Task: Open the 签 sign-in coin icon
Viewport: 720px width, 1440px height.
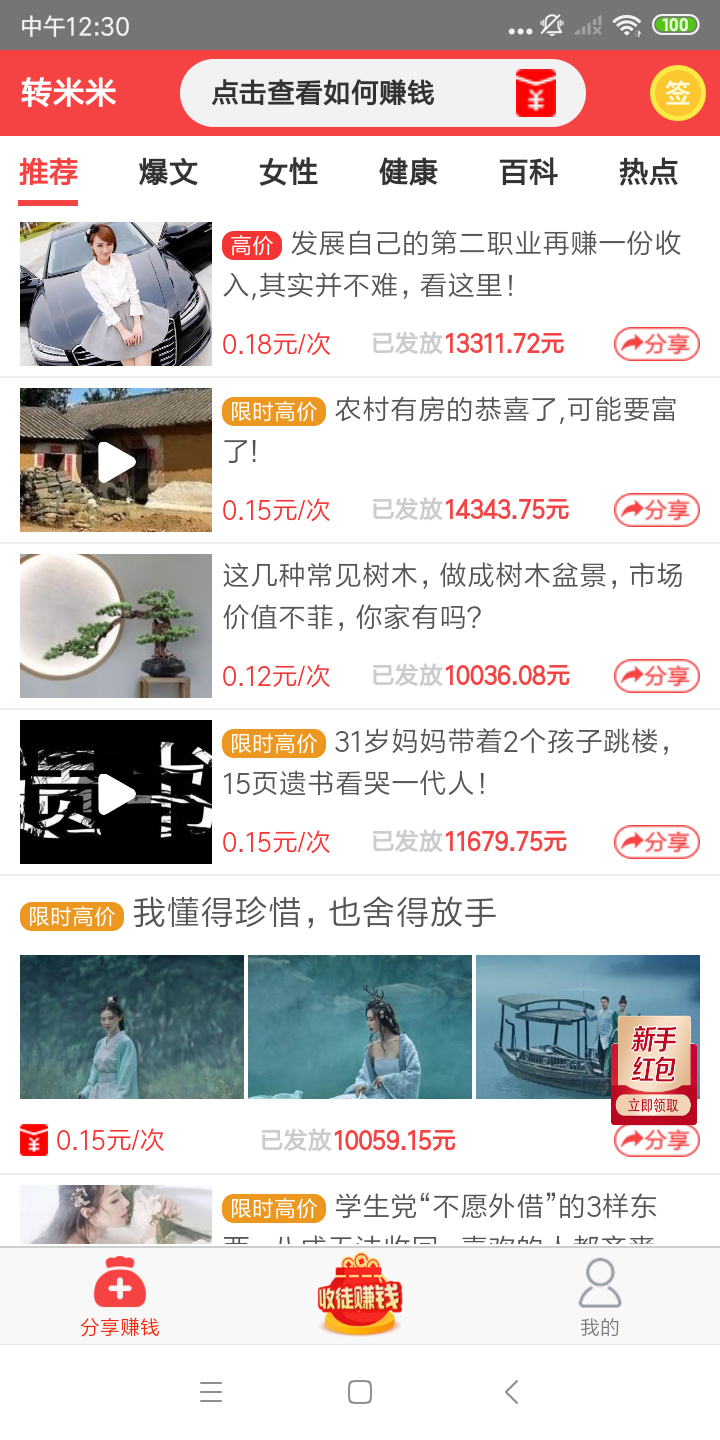Action: pos(677,94)
